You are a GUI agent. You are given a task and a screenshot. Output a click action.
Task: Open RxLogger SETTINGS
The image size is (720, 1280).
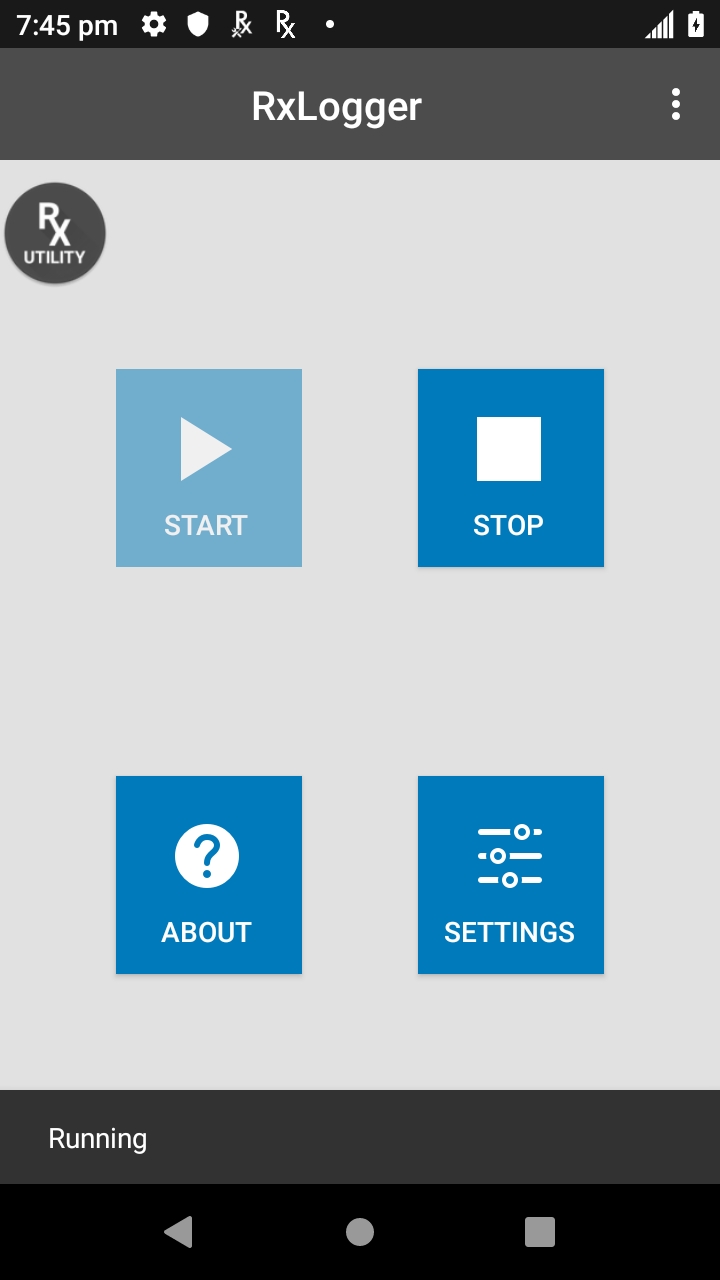510,874
